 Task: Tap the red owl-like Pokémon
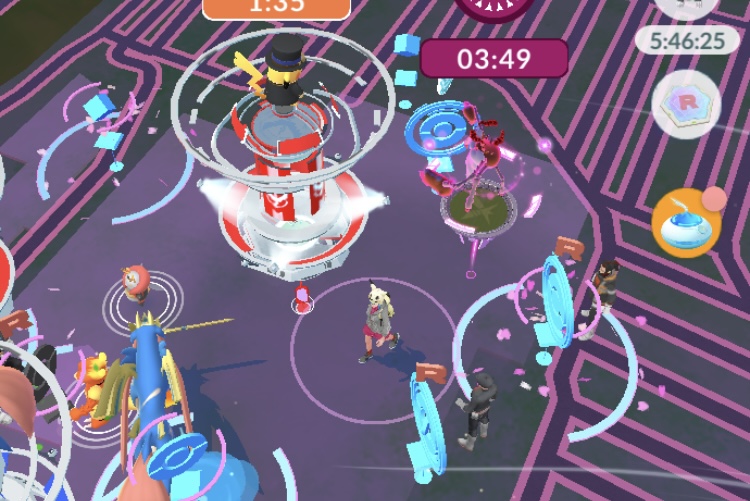click(x=138, y=284)
